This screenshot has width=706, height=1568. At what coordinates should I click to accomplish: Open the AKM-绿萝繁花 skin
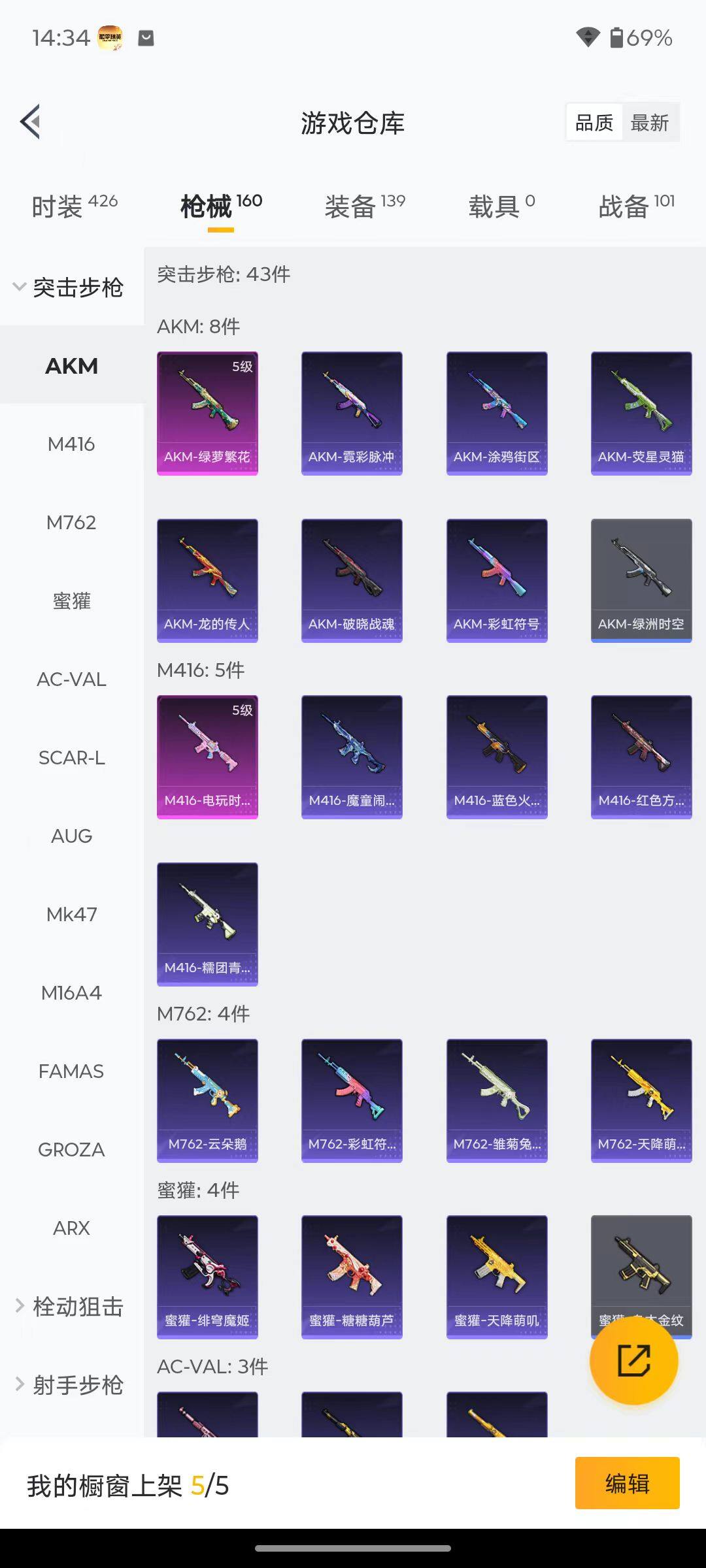point(207,413)
